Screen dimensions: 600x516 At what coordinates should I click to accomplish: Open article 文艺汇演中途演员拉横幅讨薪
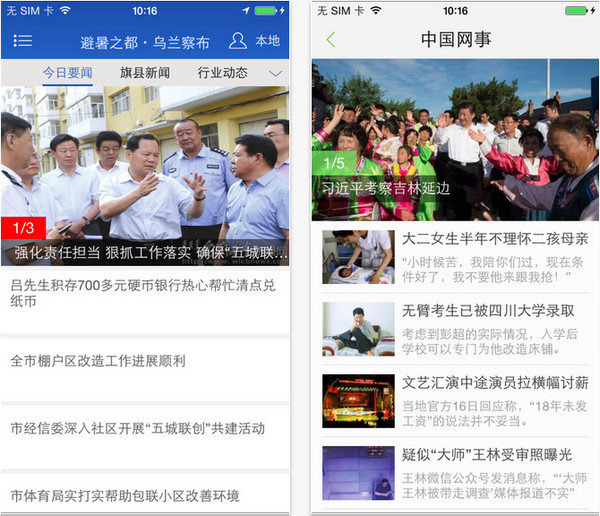pyautogui.click(x=455, y=400)
